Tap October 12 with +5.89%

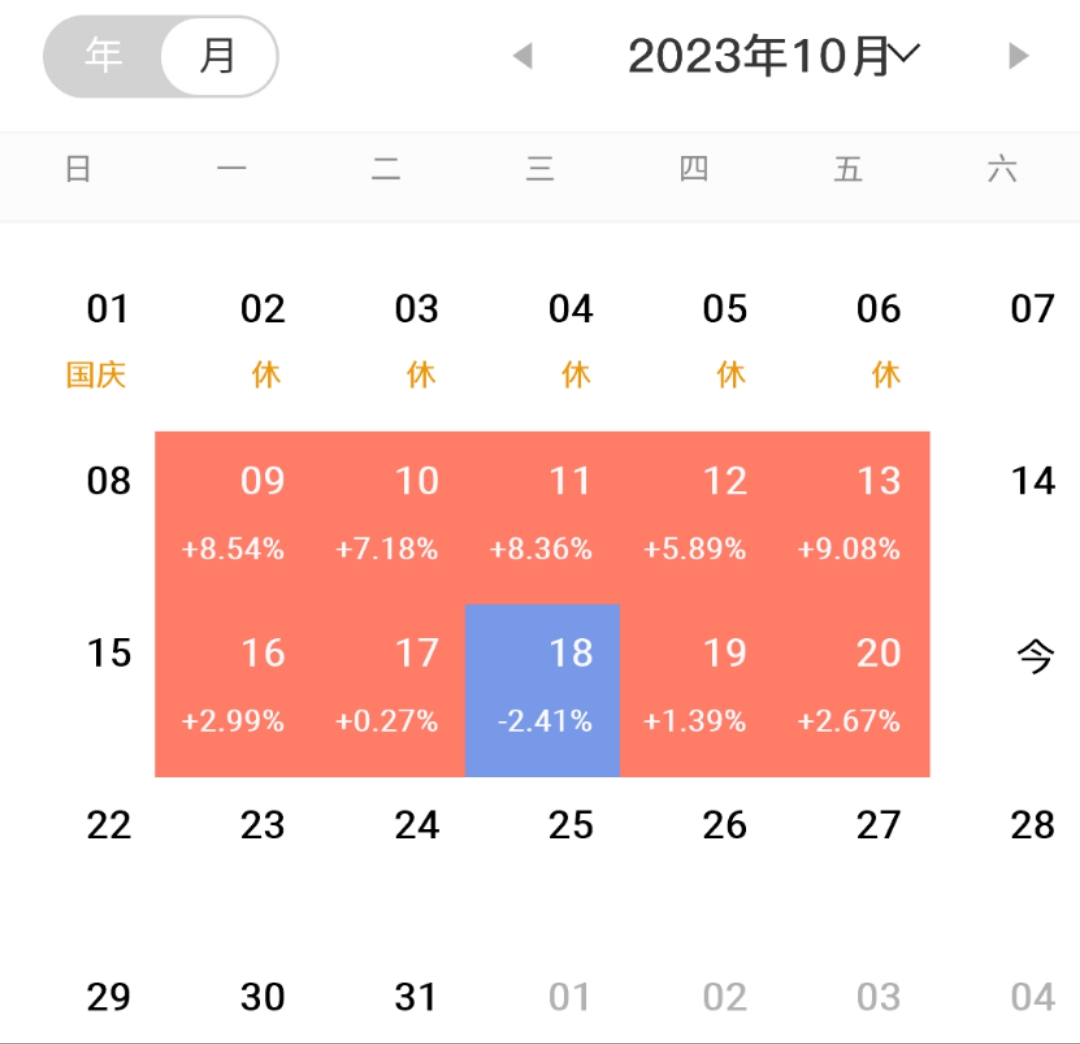point(697,517)
